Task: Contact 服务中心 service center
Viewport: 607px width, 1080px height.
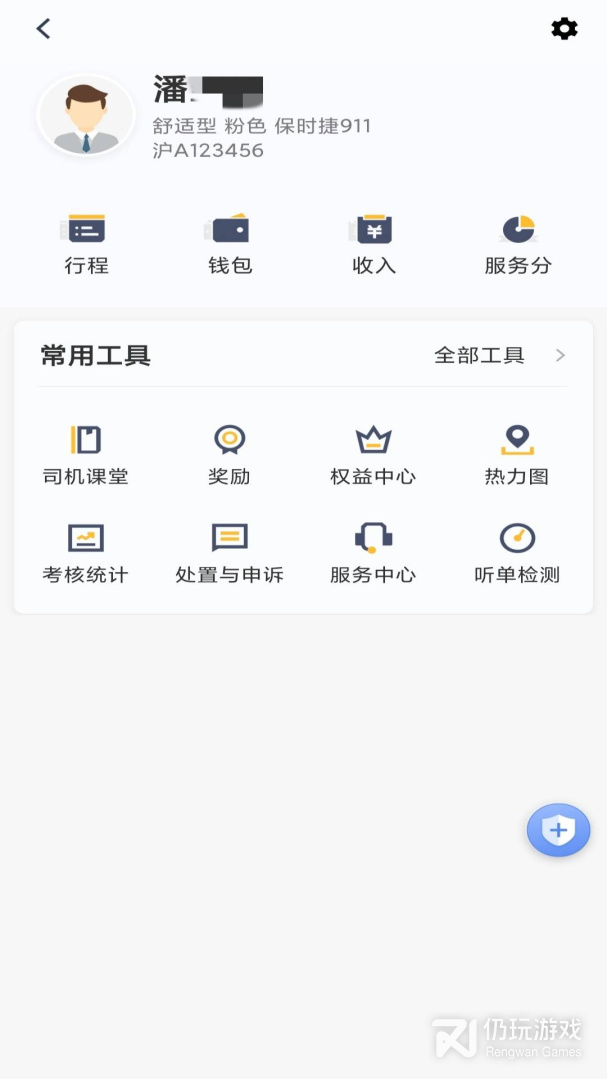Action: pos(373,553)
